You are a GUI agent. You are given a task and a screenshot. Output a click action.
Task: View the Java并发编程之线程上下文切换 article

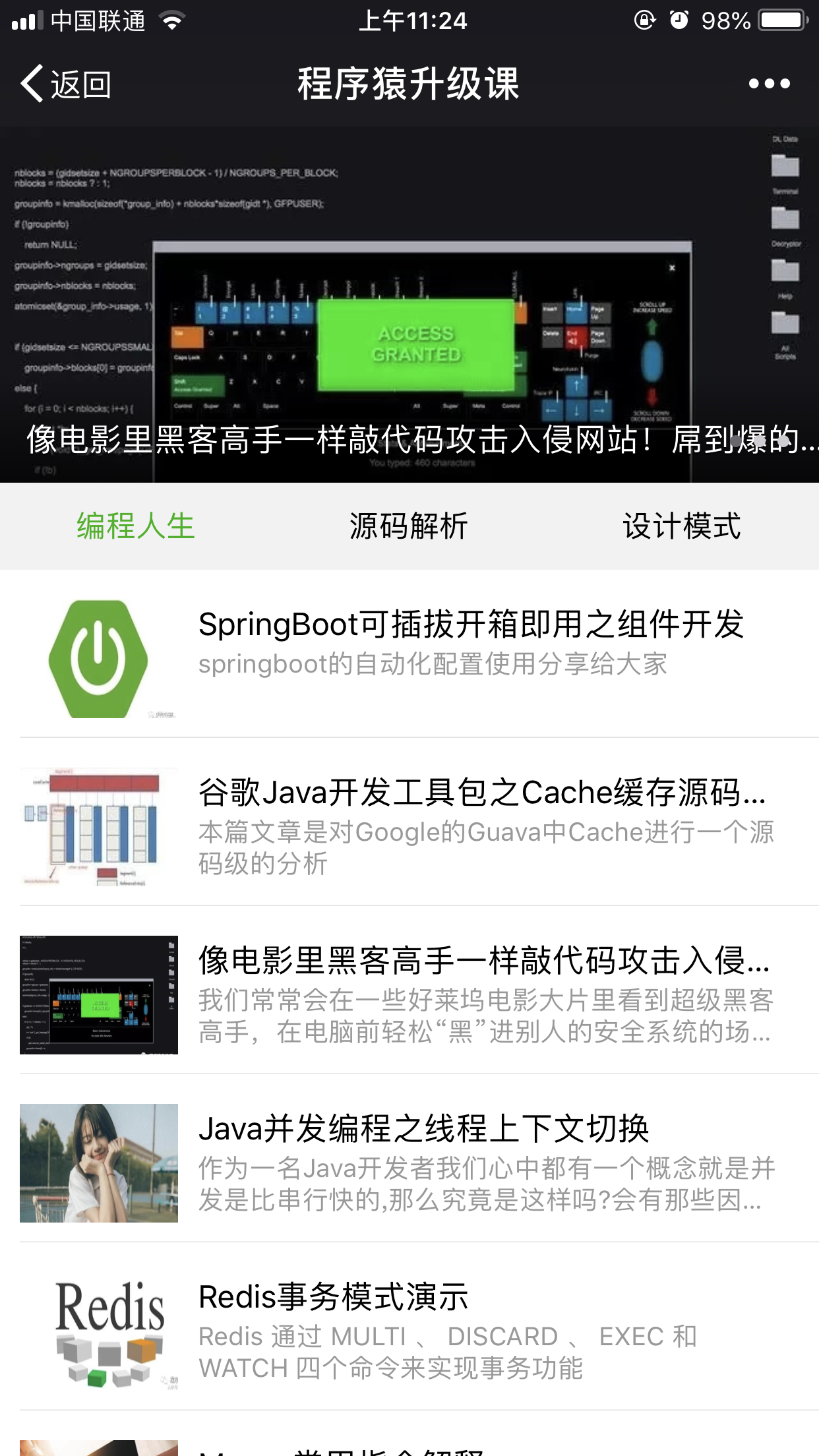pyautogui.click(x=423, y=1130)
